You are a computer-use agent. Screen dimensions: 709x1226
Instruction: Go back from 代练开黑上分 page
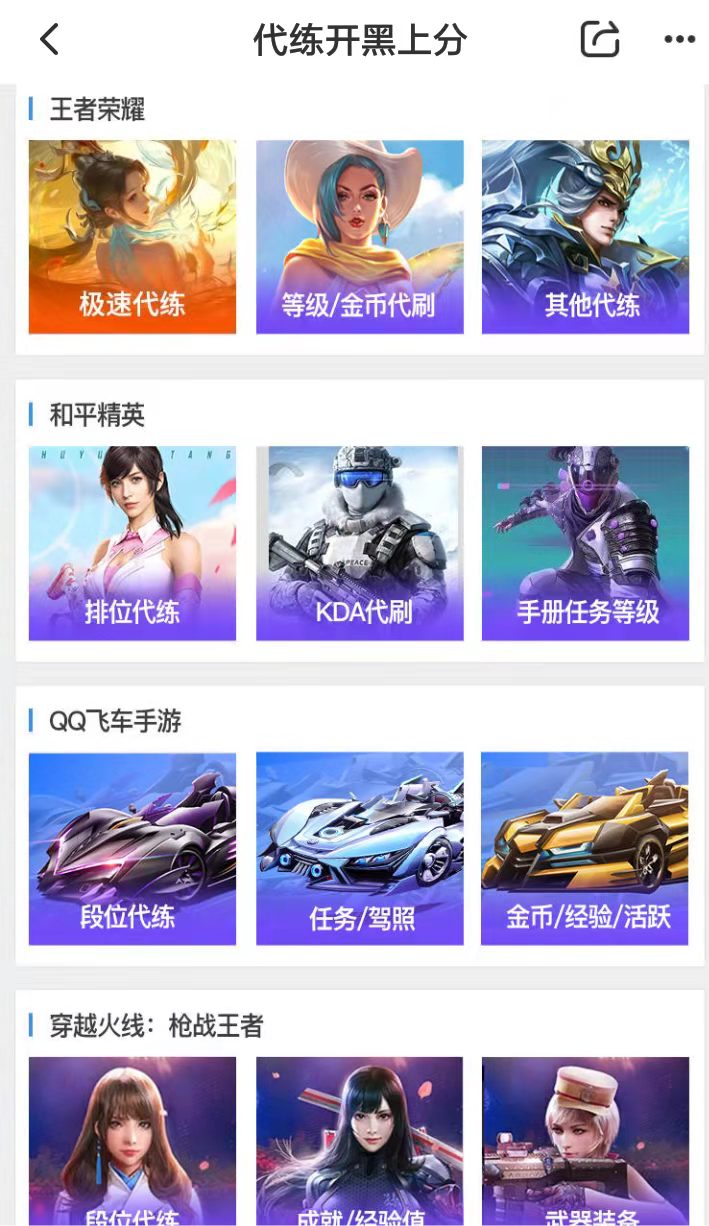pos(49,40)
